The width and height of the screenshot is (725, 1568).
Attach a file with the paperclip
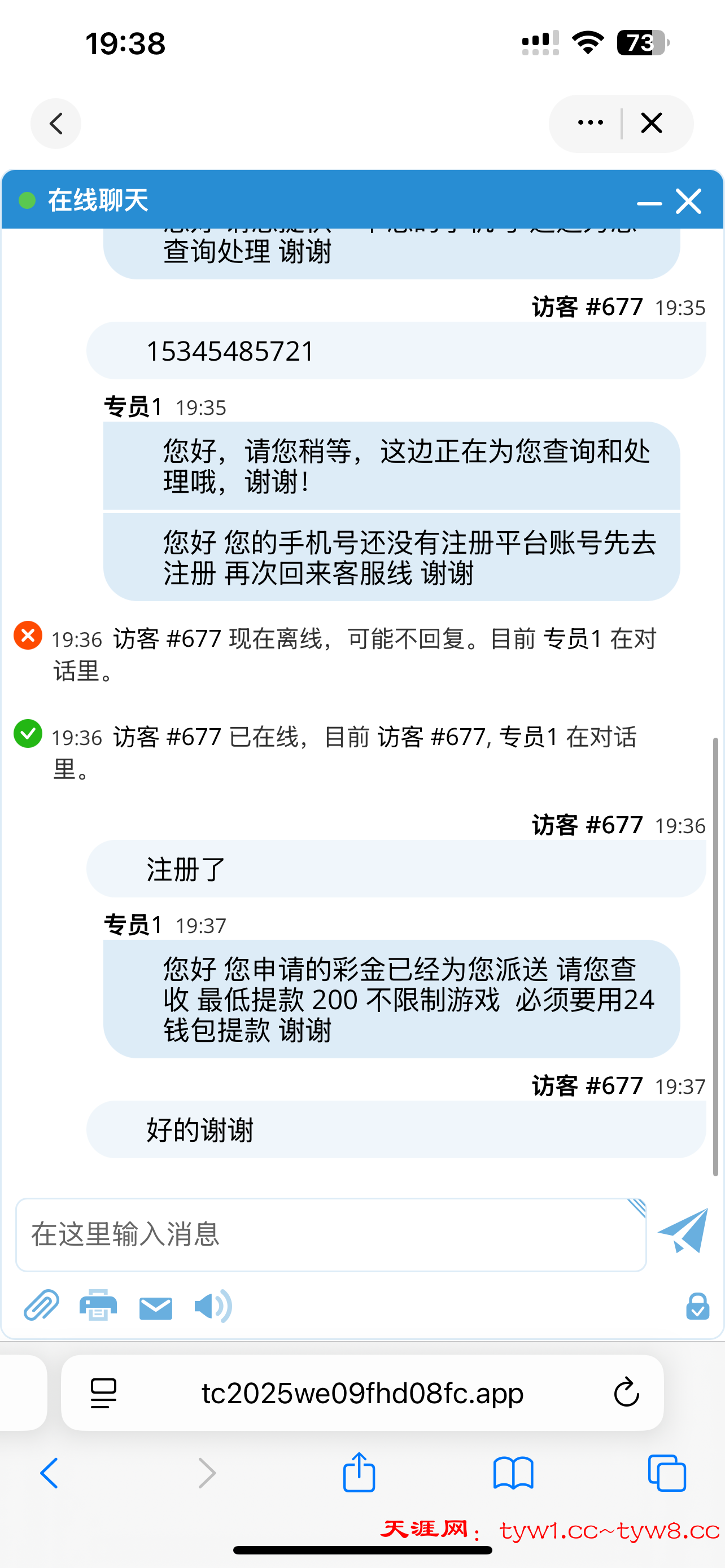pyautogui.click(x=41, y=1305)
